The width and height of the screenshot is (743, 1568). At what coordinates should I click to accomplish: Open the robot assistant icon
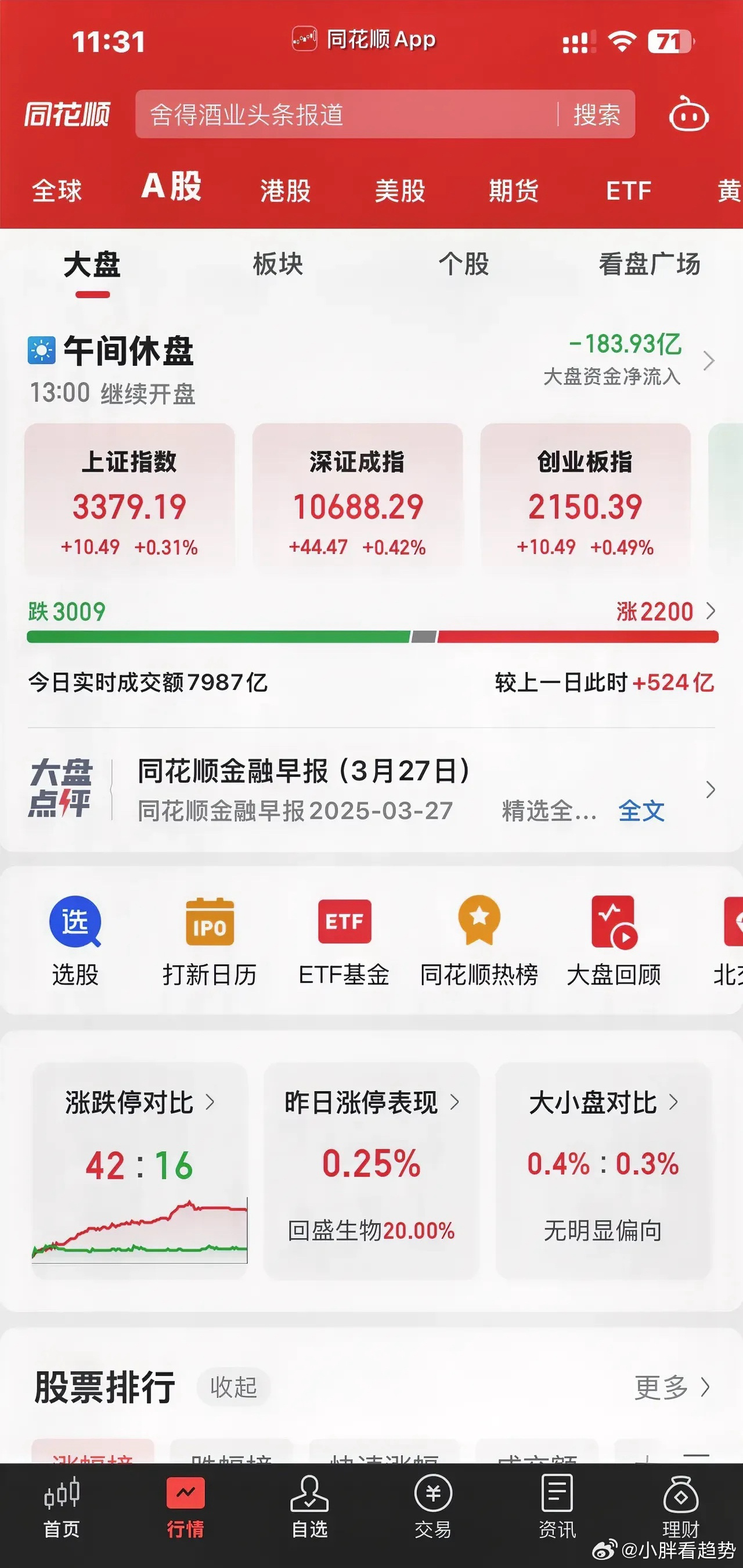(x=688, y=114)
